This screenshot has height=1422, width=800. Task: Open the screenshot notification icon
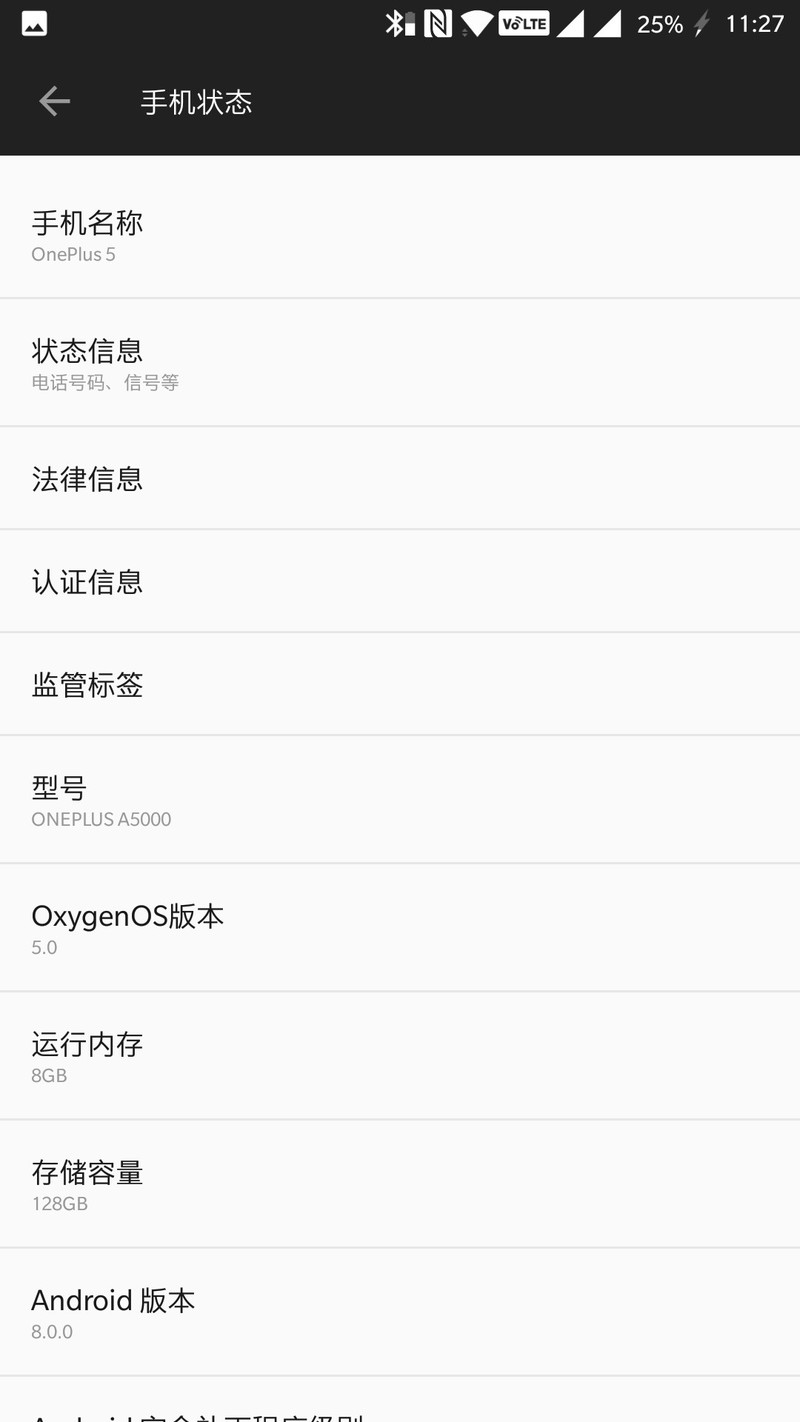(33, 23)
